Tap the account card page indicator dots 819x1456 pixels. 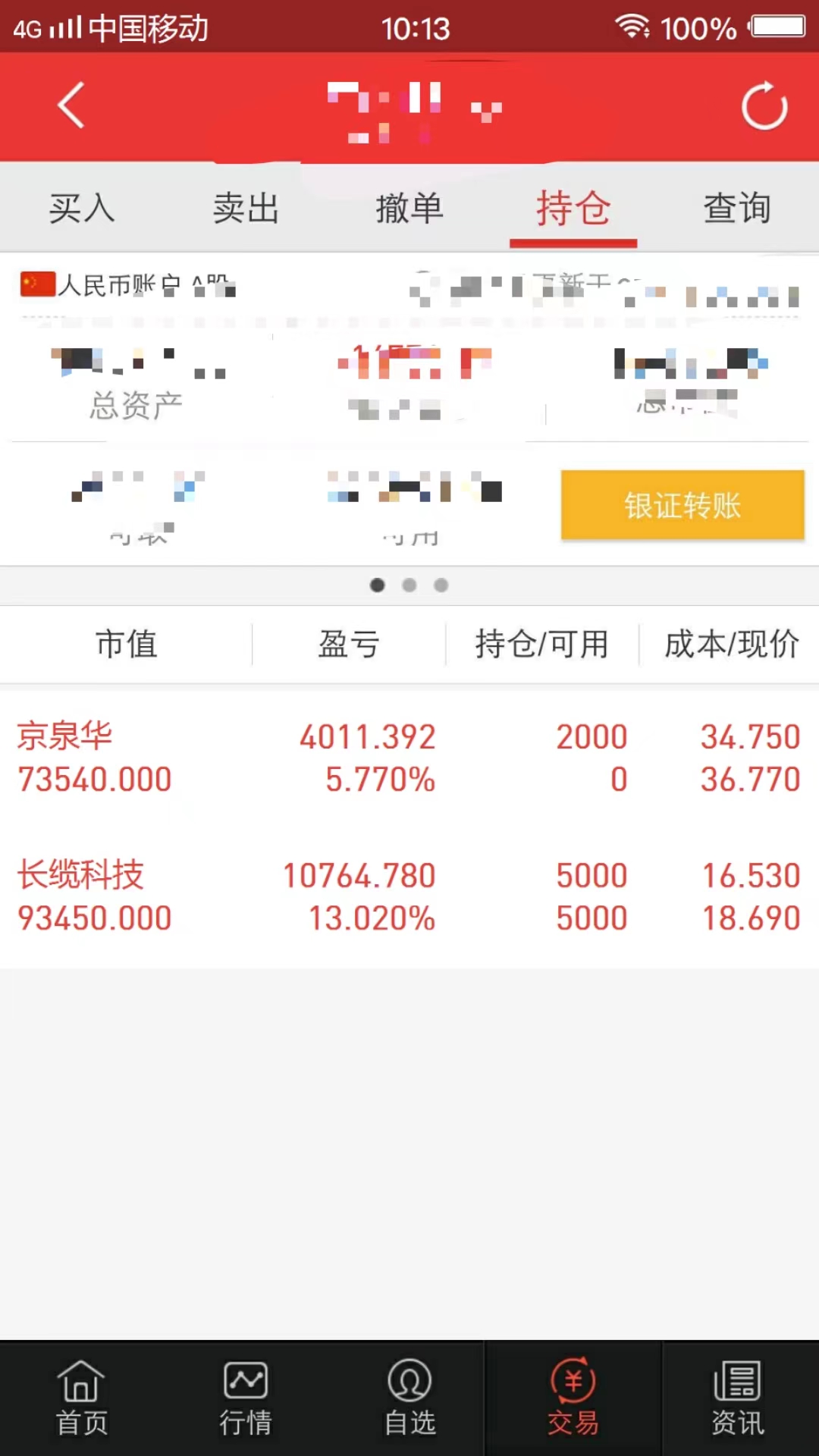tap(409, 585)
